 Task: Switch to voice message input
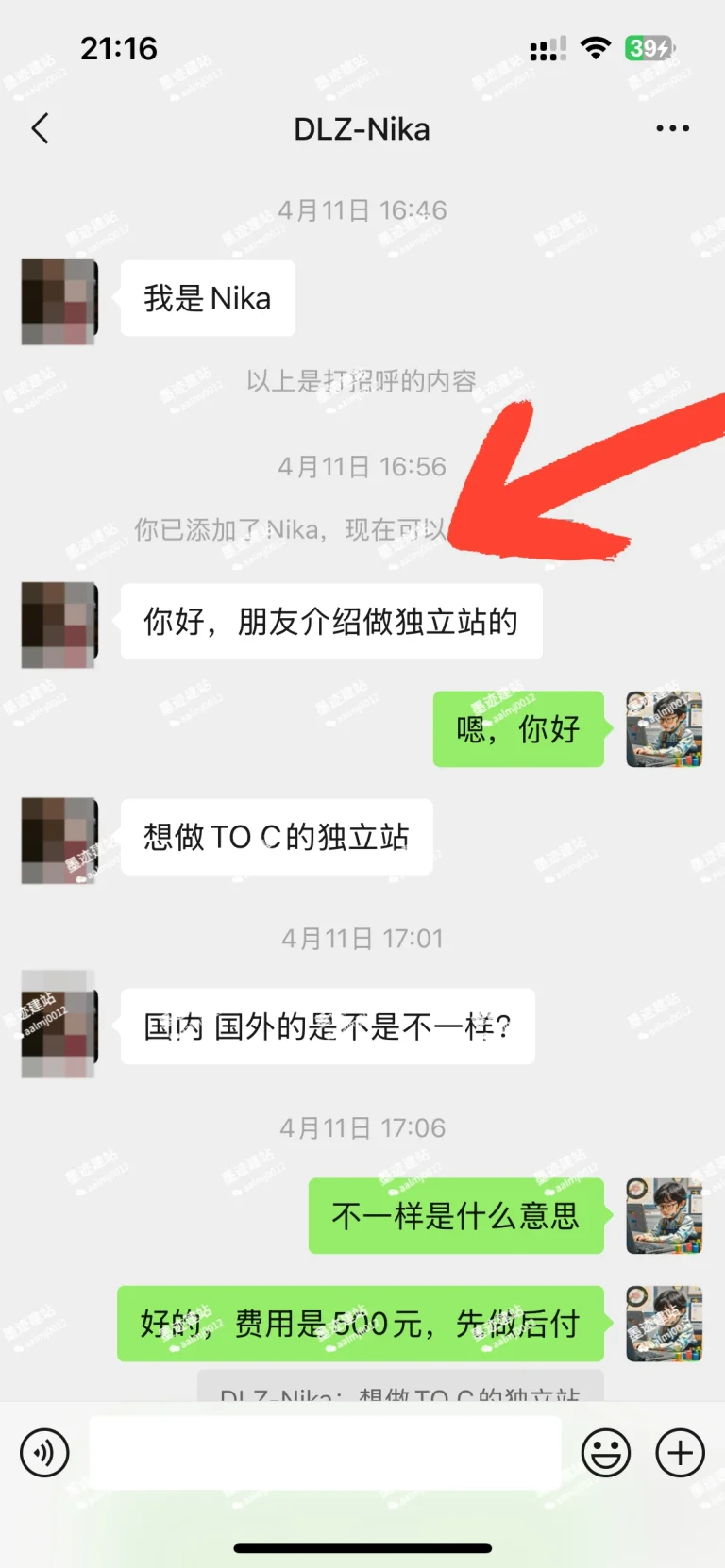click(44, 1452)
